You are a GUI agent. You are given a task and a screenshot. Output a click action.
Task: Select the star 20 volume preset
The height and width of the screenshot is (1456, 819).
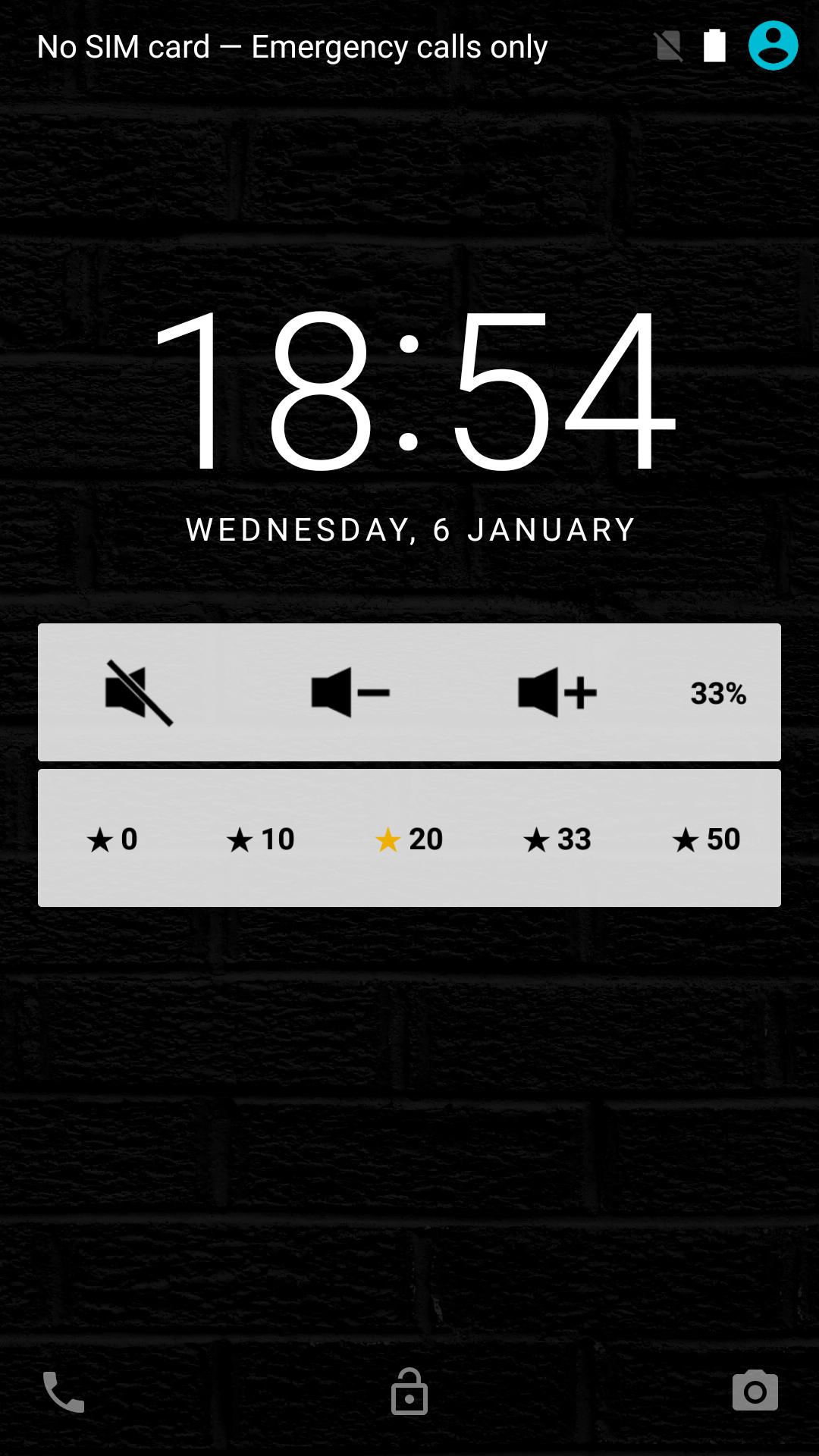409,839
